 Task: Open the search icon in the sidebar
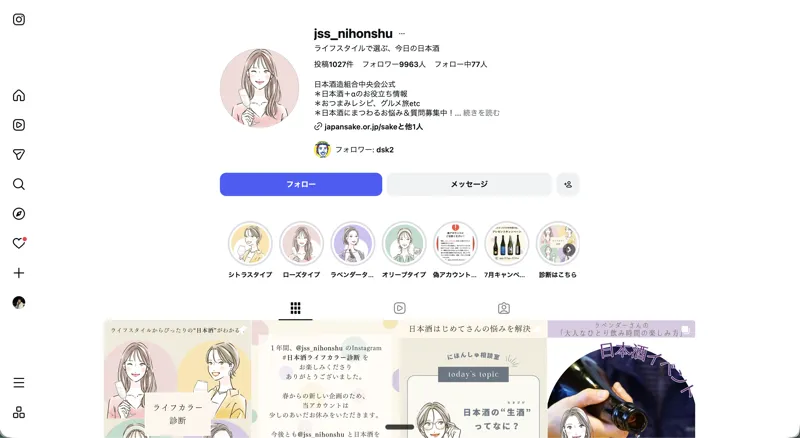click(19, 184)
